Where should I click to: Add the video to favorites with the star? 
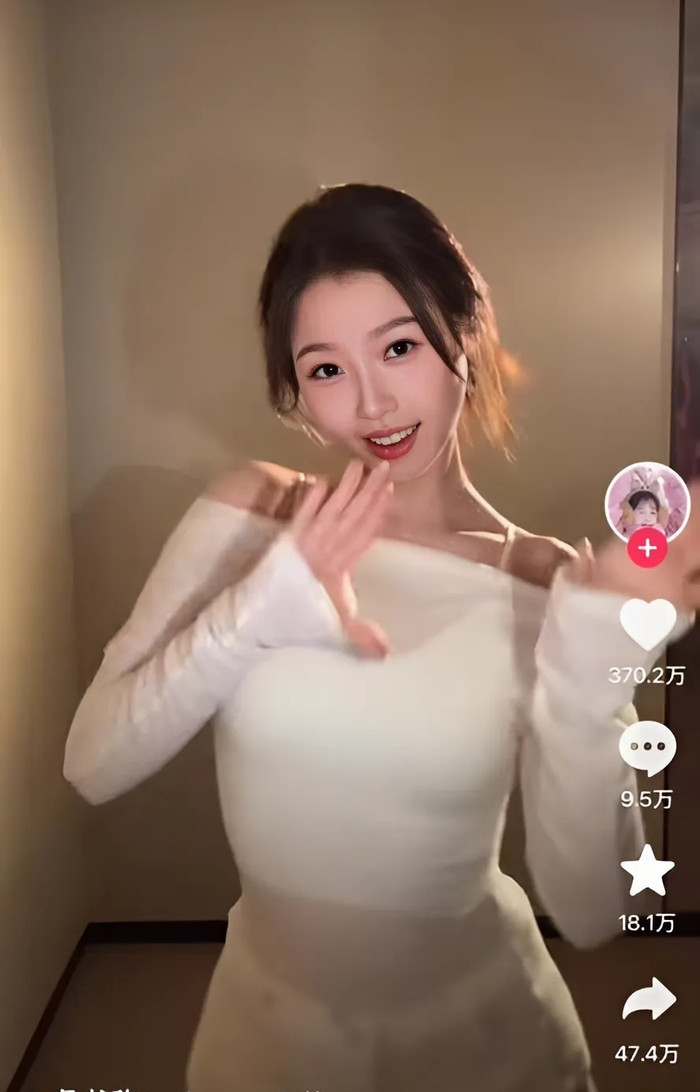(647, 871)
